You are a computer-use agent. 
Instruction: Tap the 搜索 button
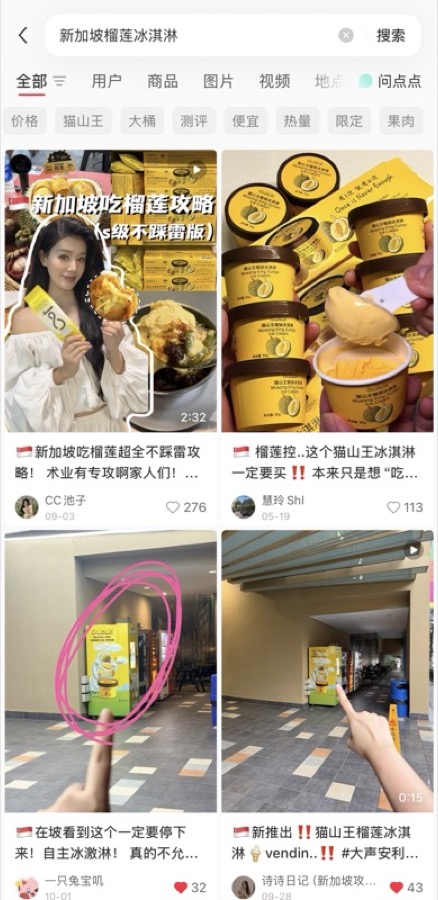[391, 36]
